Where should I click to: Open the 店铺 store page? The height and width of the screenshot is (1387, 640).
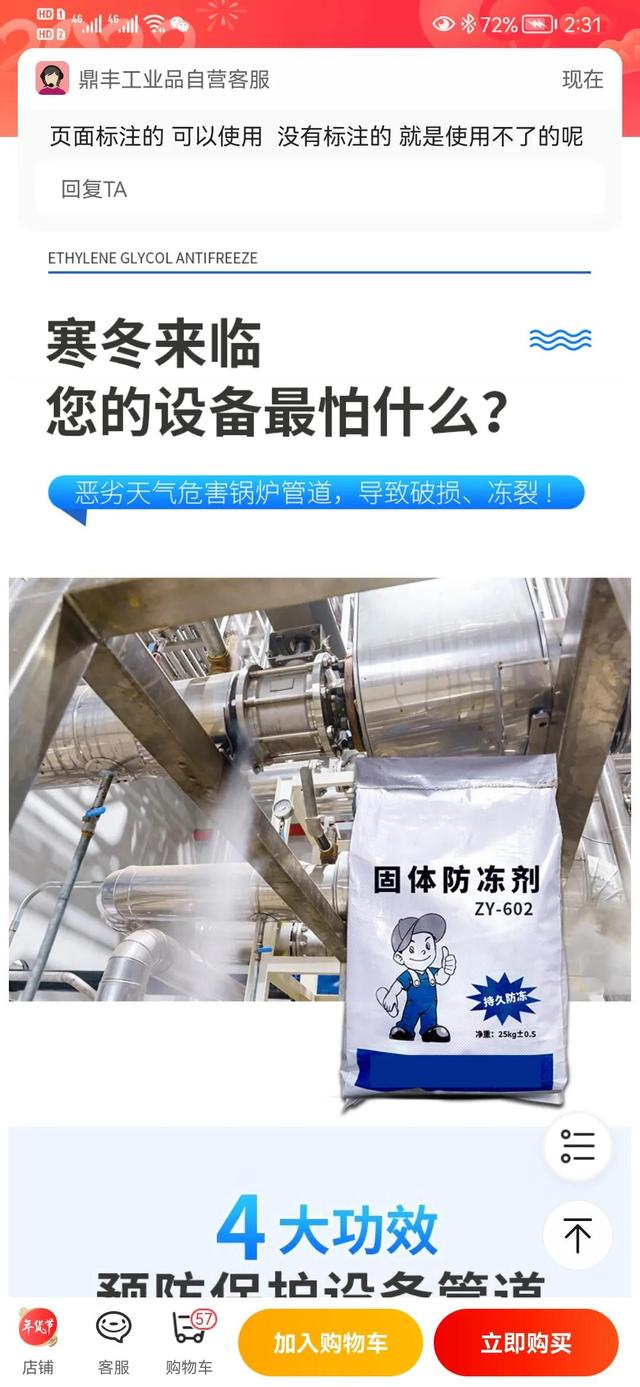38,1342
